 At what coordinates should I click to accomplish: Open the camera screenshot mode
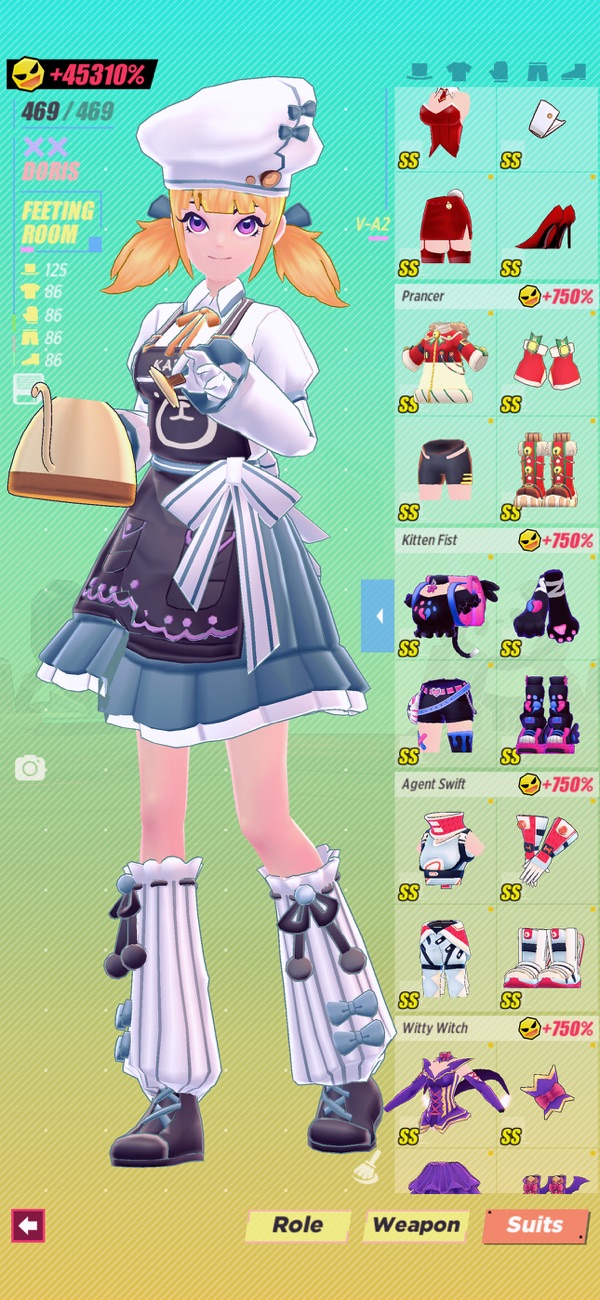pos(29,768)
